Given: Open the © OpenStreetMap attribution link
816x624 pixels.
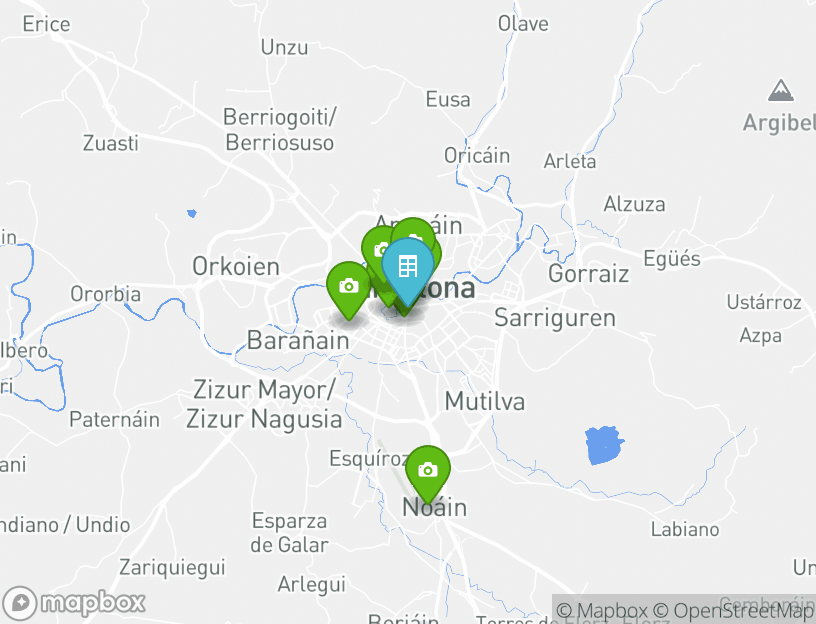Looking at the screenshot, I should [x=734, y=610].
